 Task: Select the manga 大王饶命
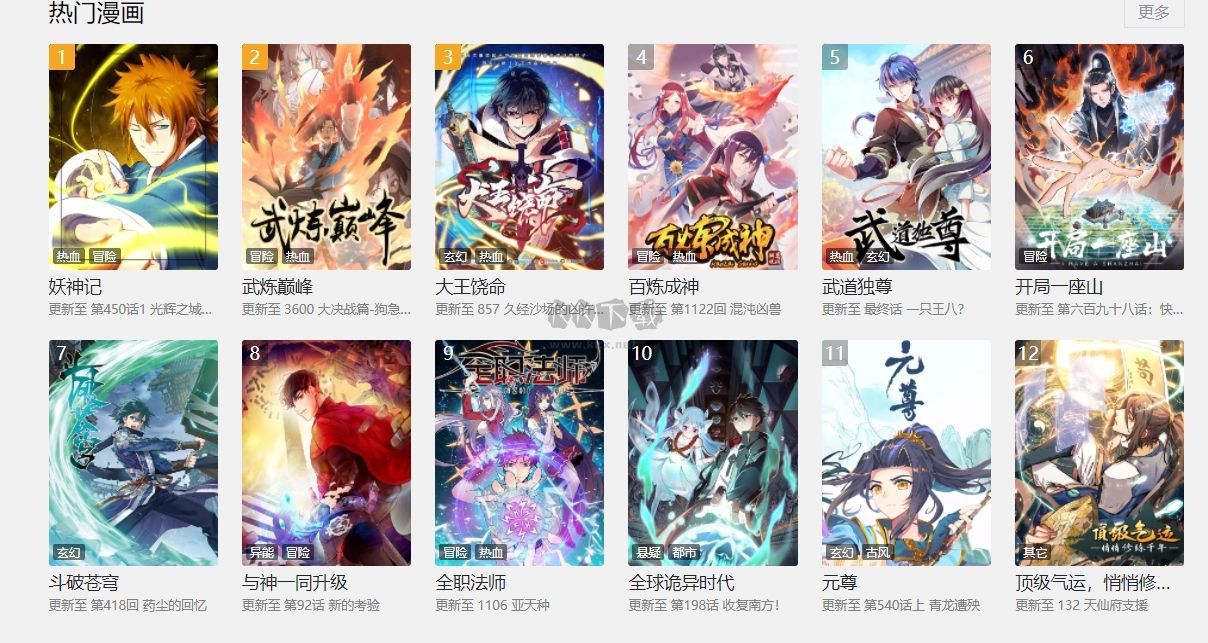519,157
